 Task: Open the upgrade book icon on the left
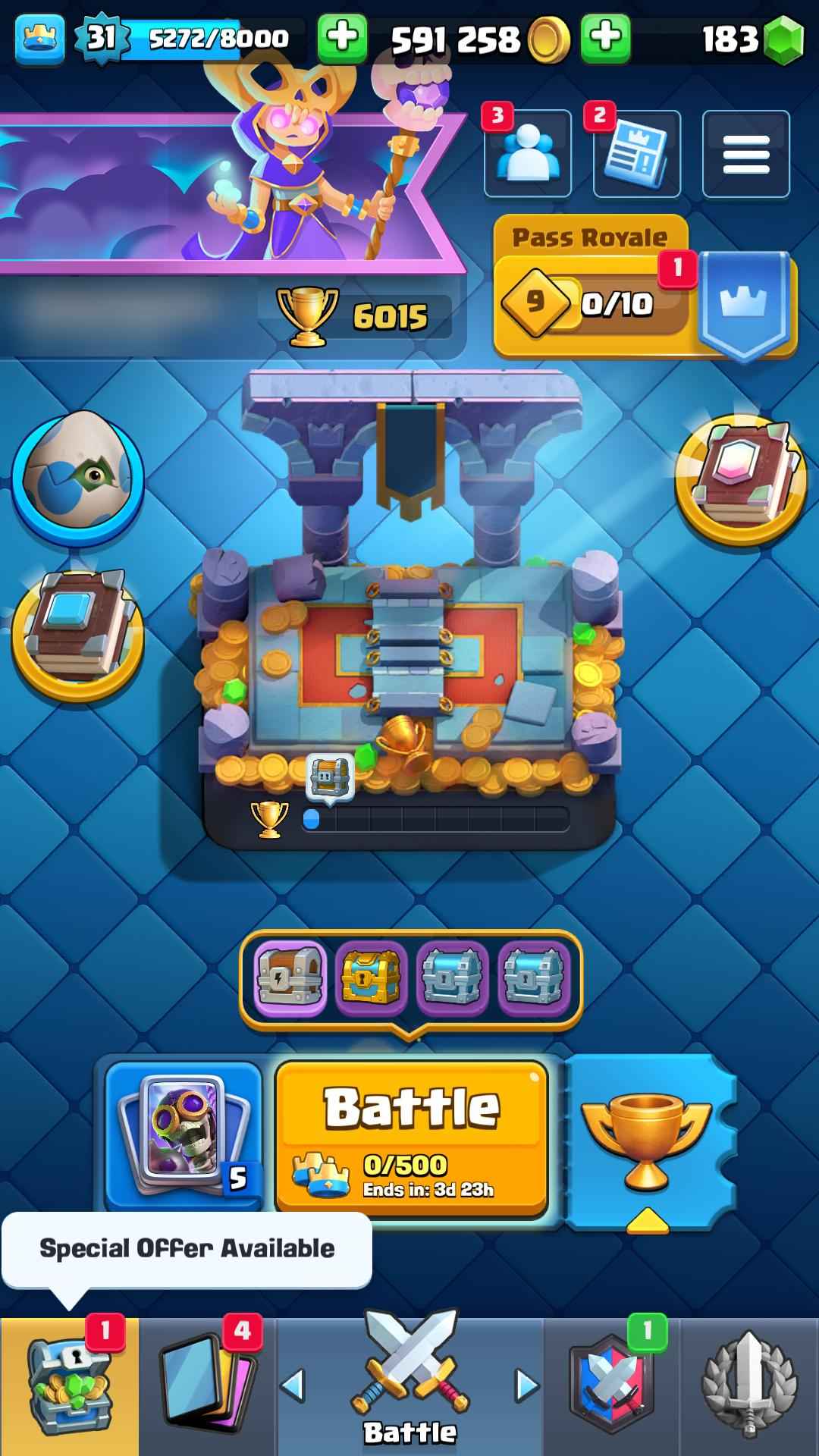pyautogui.click(x=76, y=633)
